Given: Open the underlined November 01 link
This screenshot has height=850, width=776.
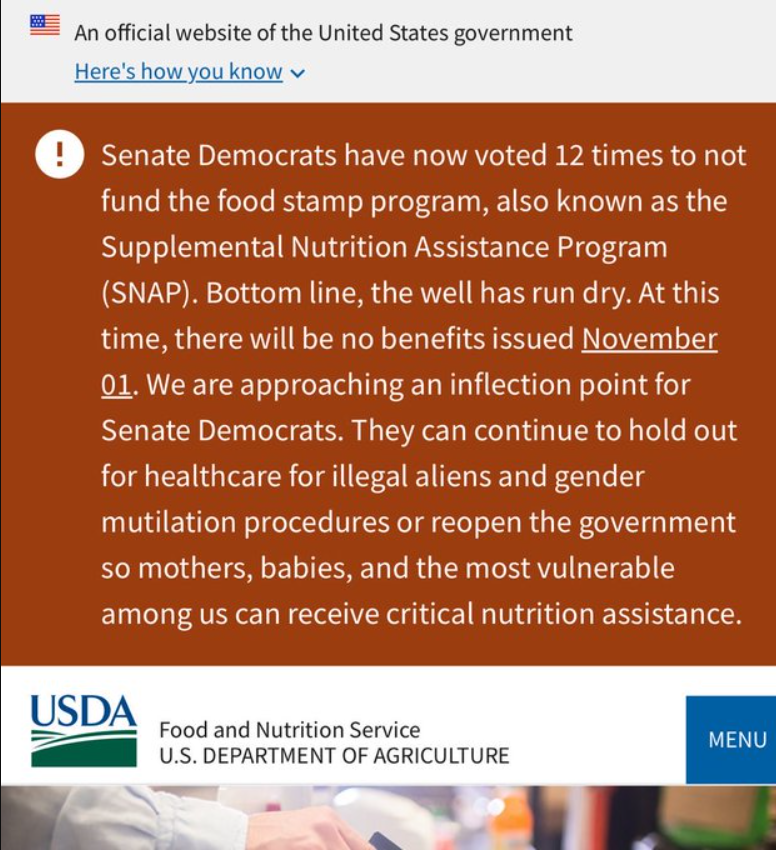Looking at the screenshot, I should [x=648, y=340].
